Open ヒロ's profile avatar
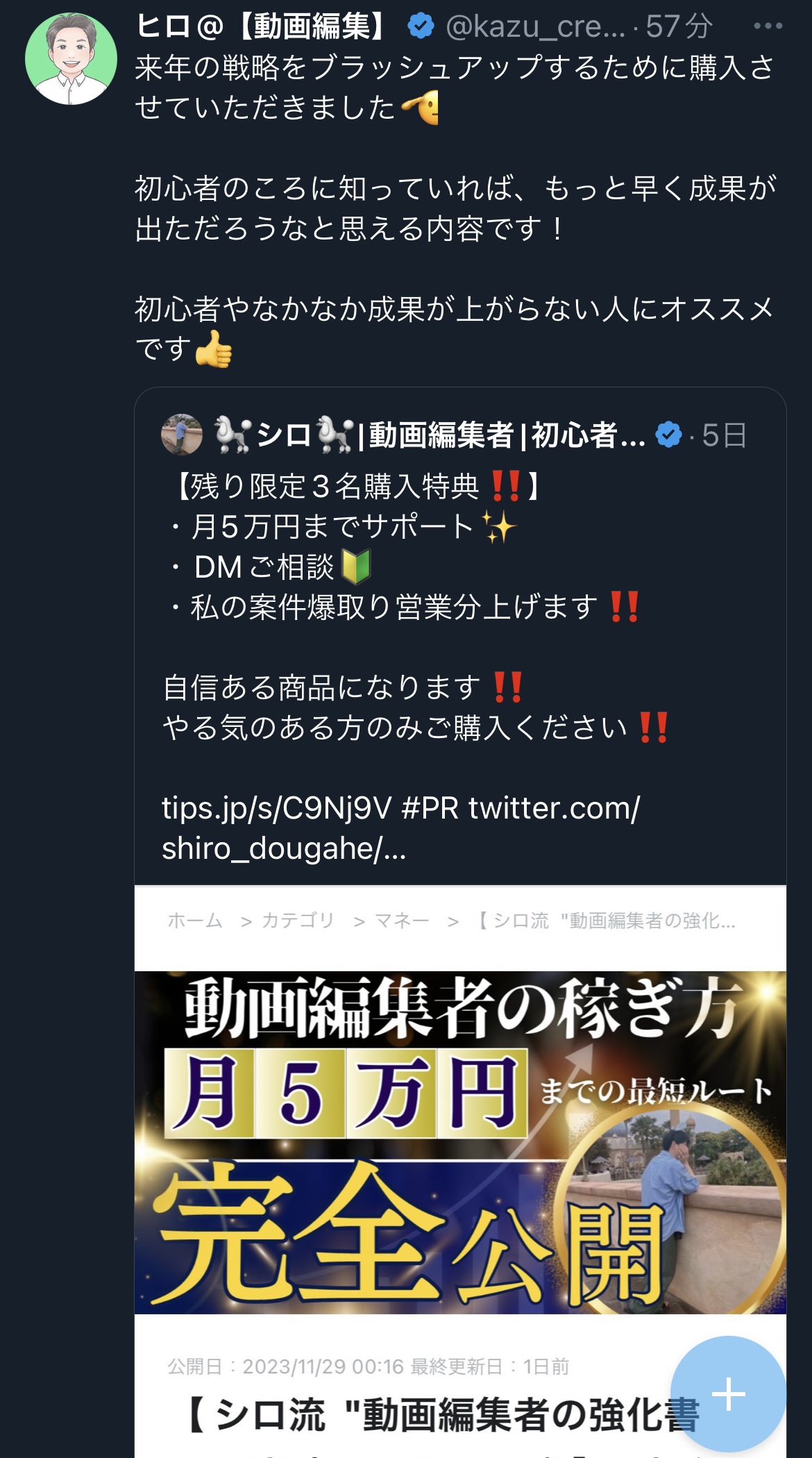 (x=71, y=59)
